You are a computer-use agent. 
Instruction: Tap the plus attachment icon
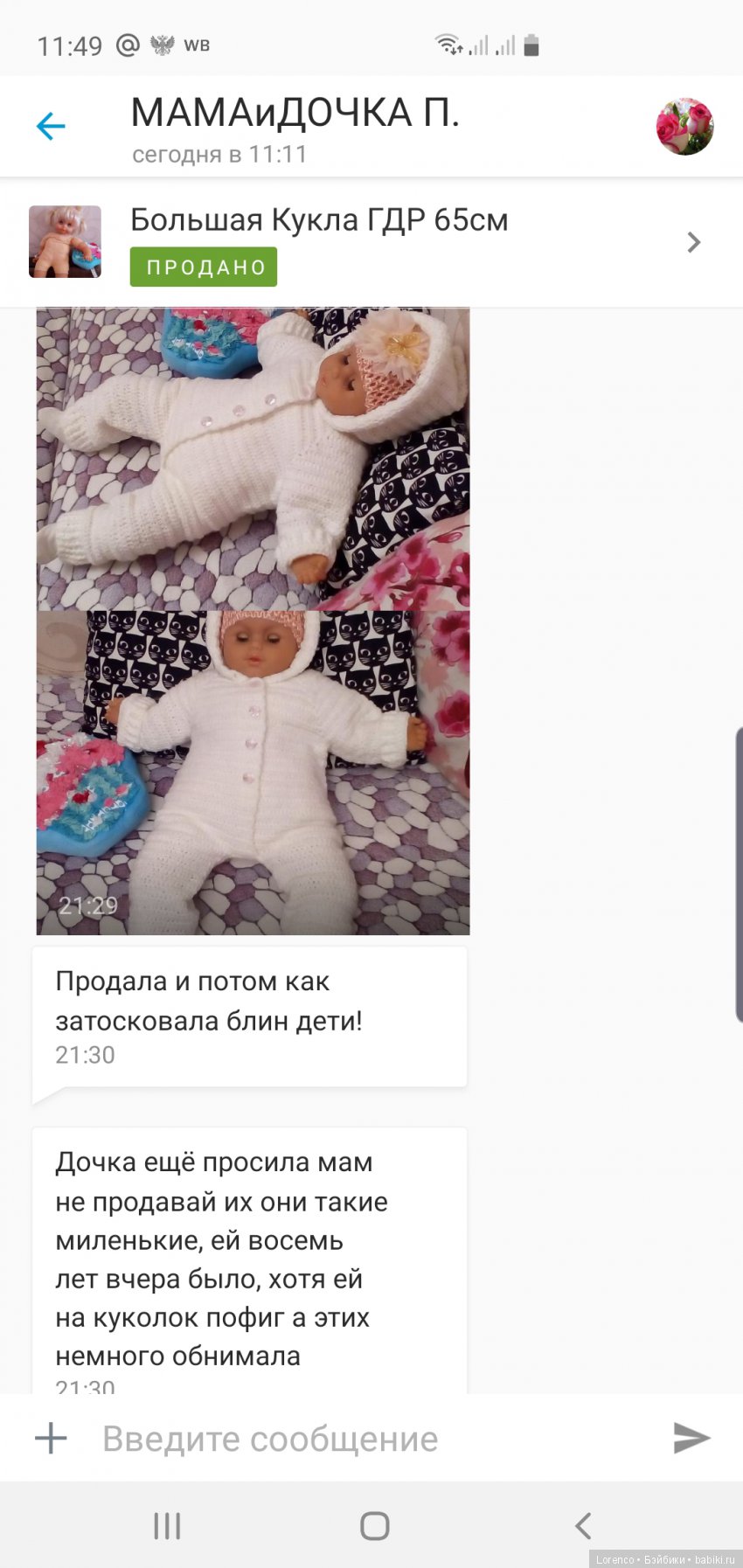tap(51, 1438)
